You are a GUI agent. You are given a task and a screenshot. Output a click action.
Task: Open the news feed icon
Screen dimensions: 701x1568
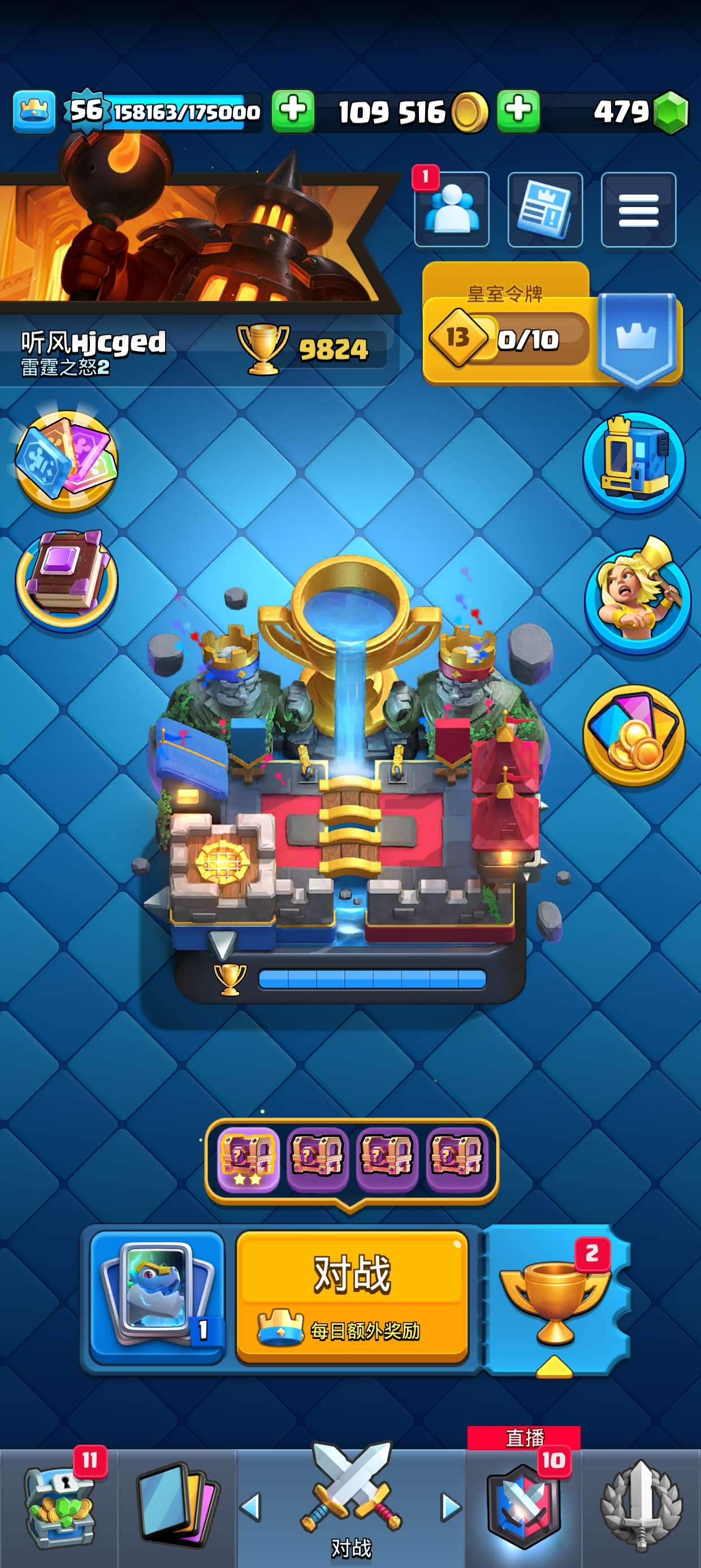coord(544,210)
